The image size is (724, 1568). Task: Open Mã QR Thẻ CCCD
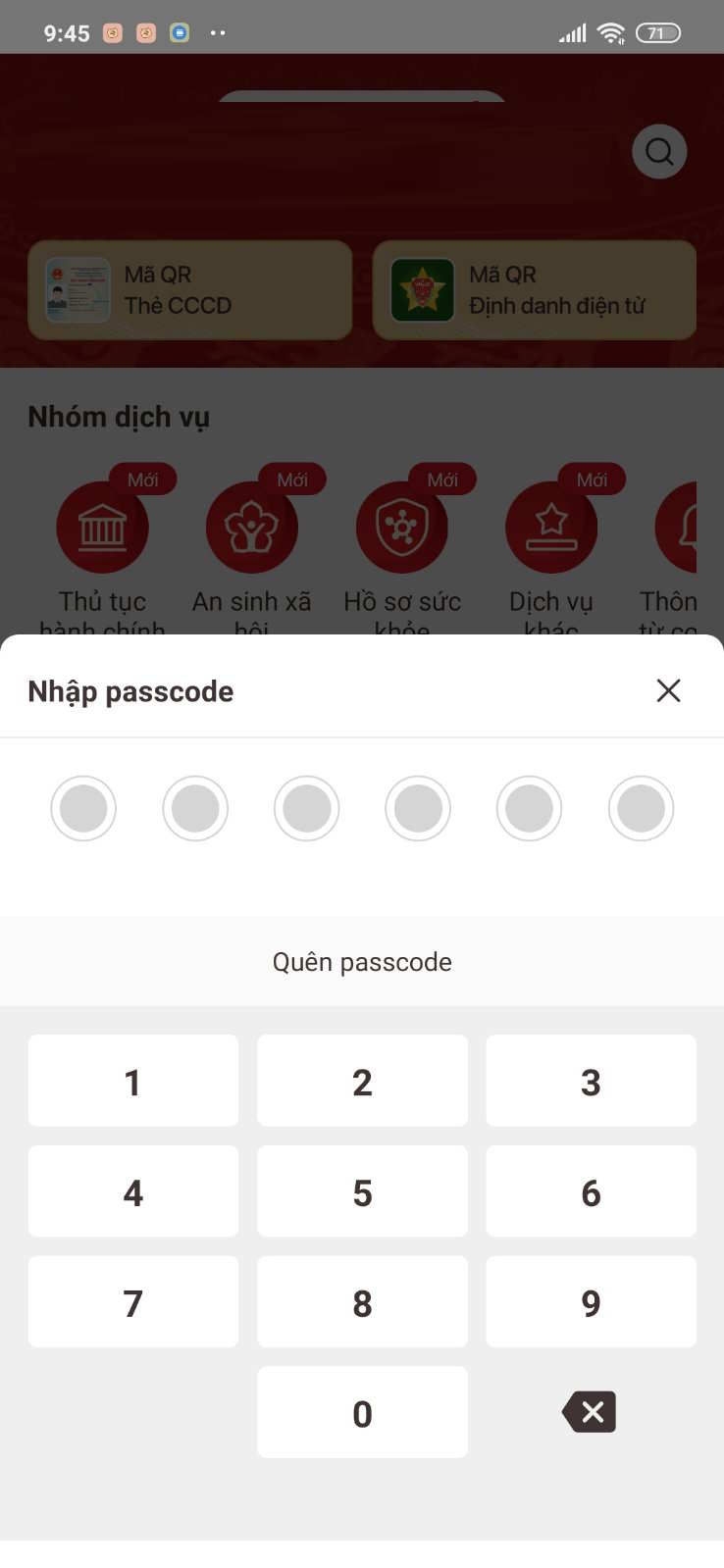coord(190,290)
